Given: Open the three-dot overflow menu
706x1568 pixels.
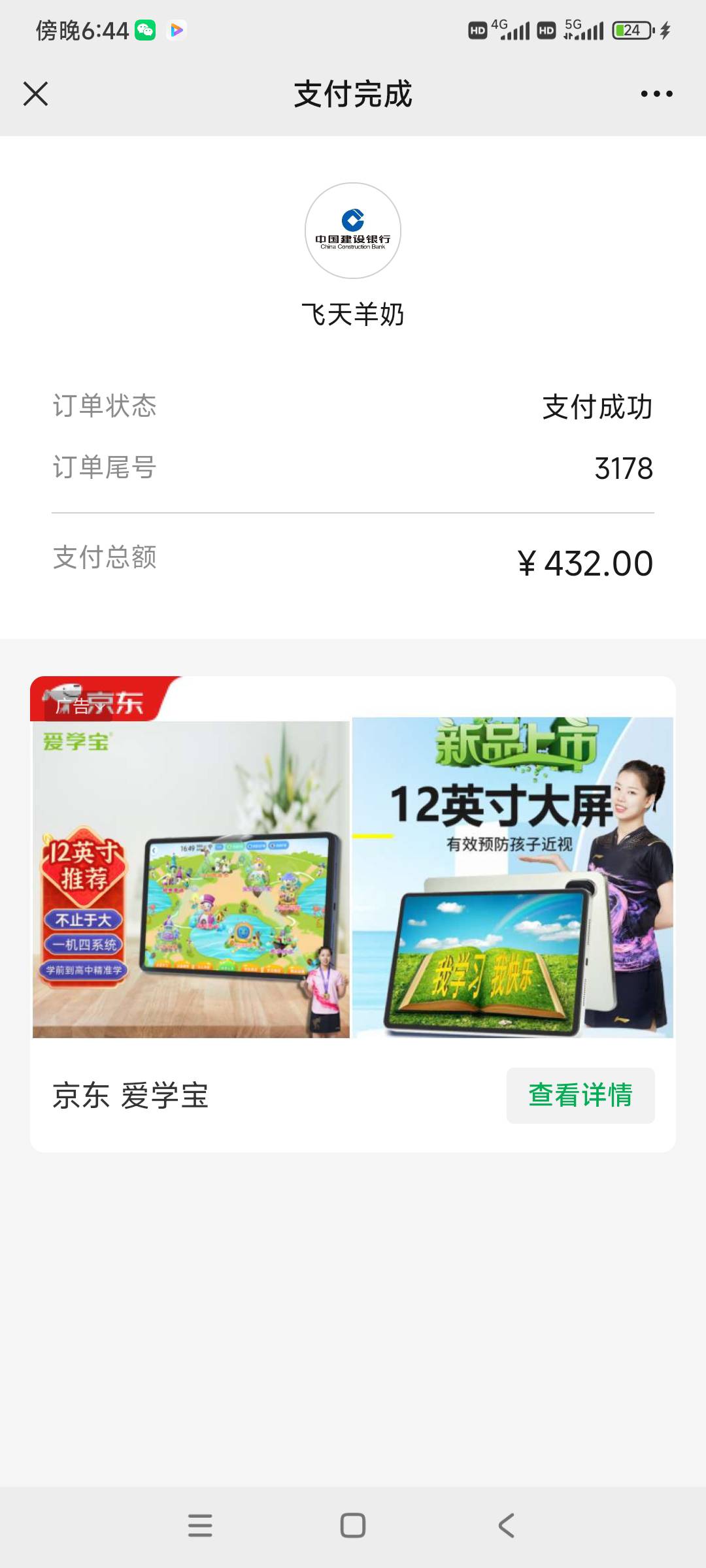Looking at the screenshot, I should 656,94.
